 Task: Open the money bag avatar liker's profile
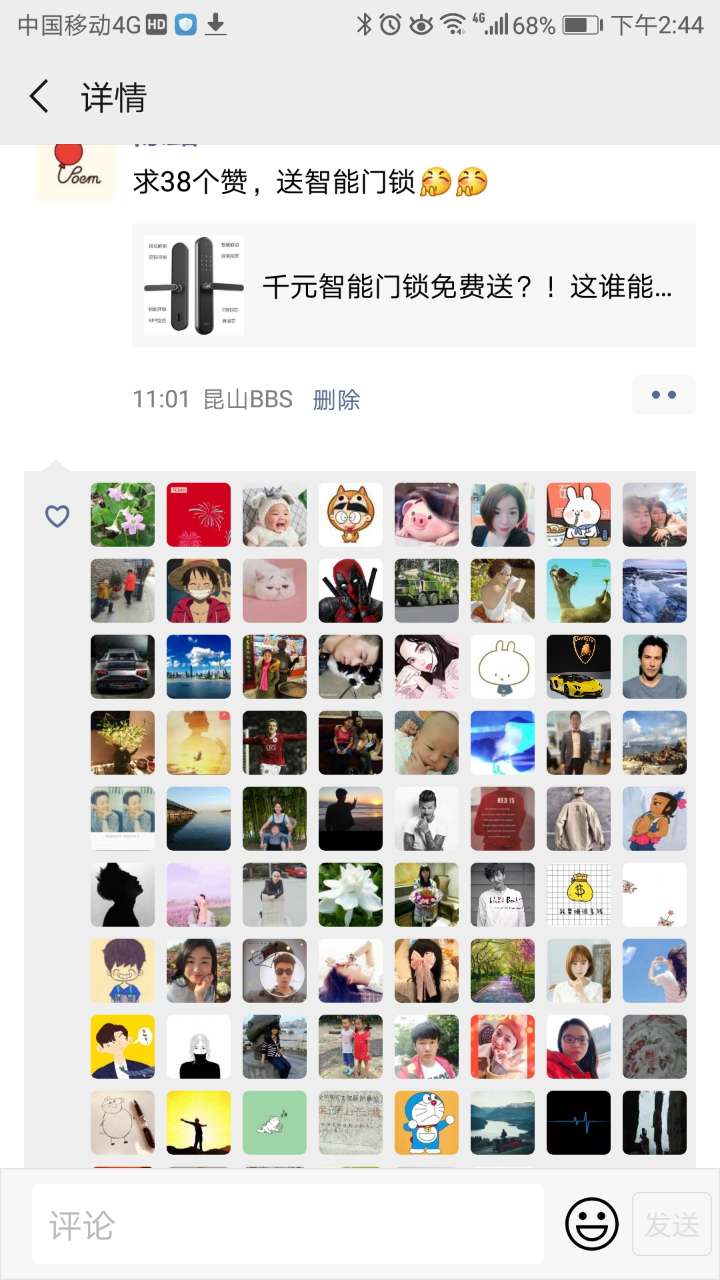578,894
